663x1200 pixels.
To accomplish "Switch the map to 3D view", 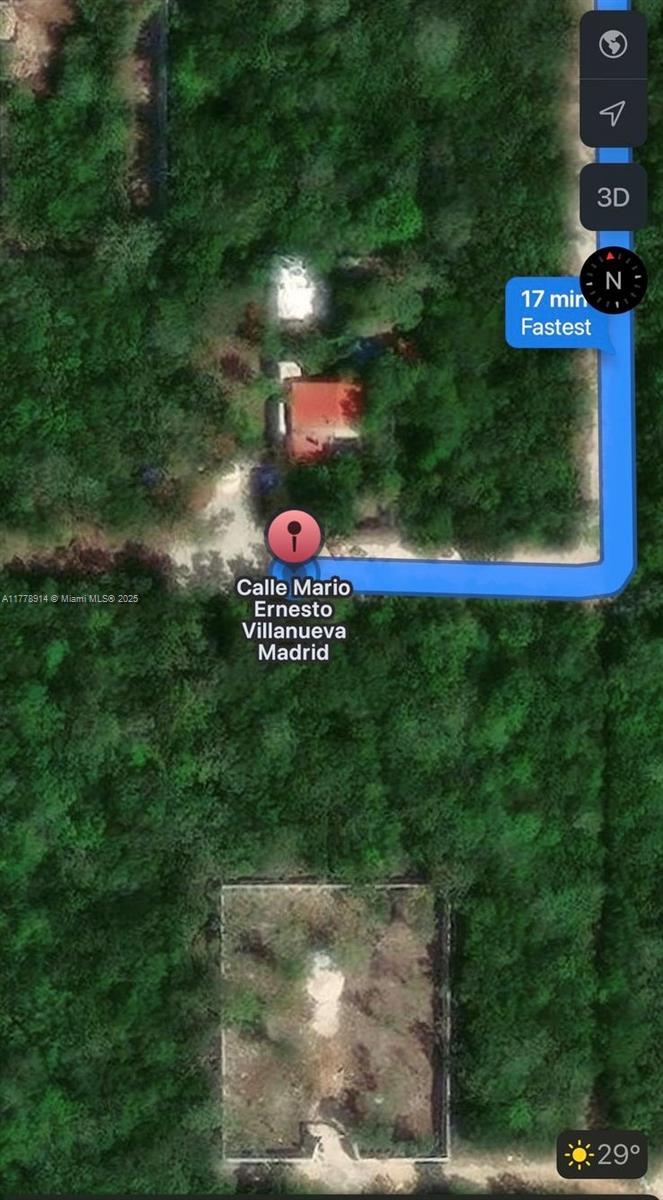I will [613, 197].
